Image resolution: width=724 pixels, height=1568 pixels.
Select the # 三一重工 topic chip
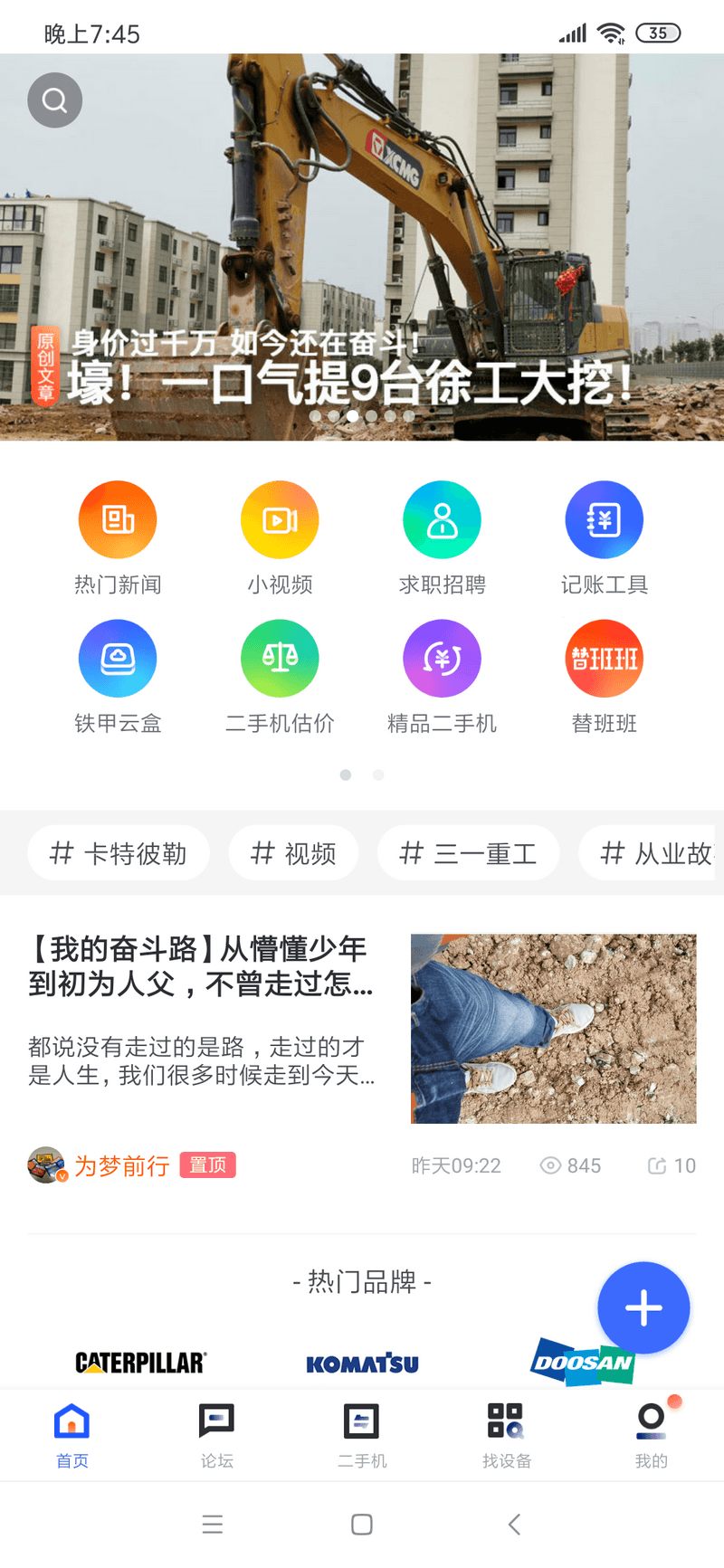click(468, 853)
